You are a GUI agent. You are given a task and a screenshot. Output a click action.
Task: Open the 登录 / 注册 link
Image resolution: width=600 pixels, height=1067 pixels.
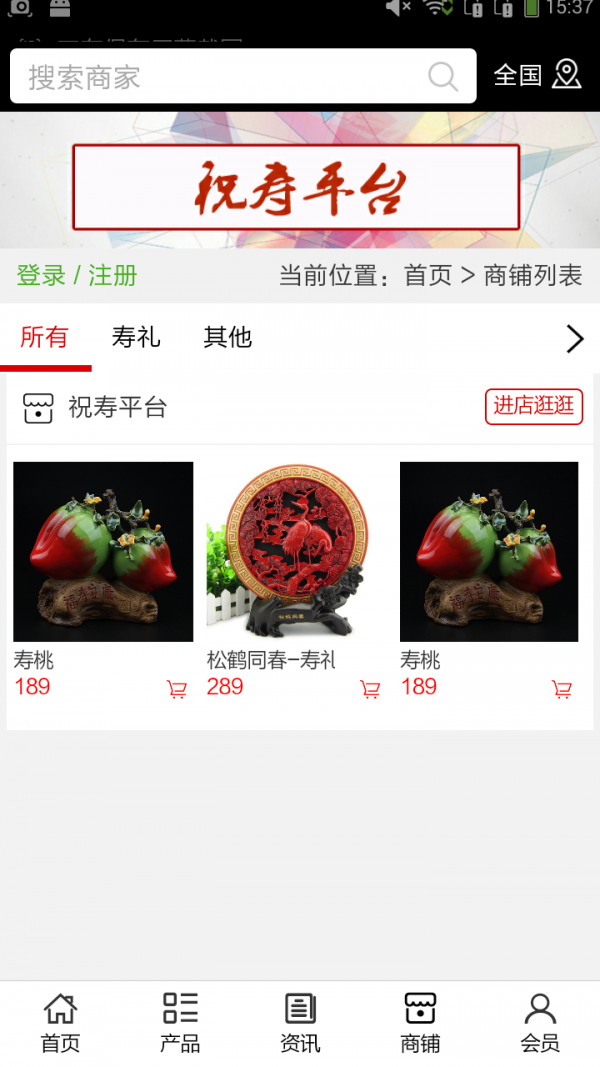click(x=77, y=276)
